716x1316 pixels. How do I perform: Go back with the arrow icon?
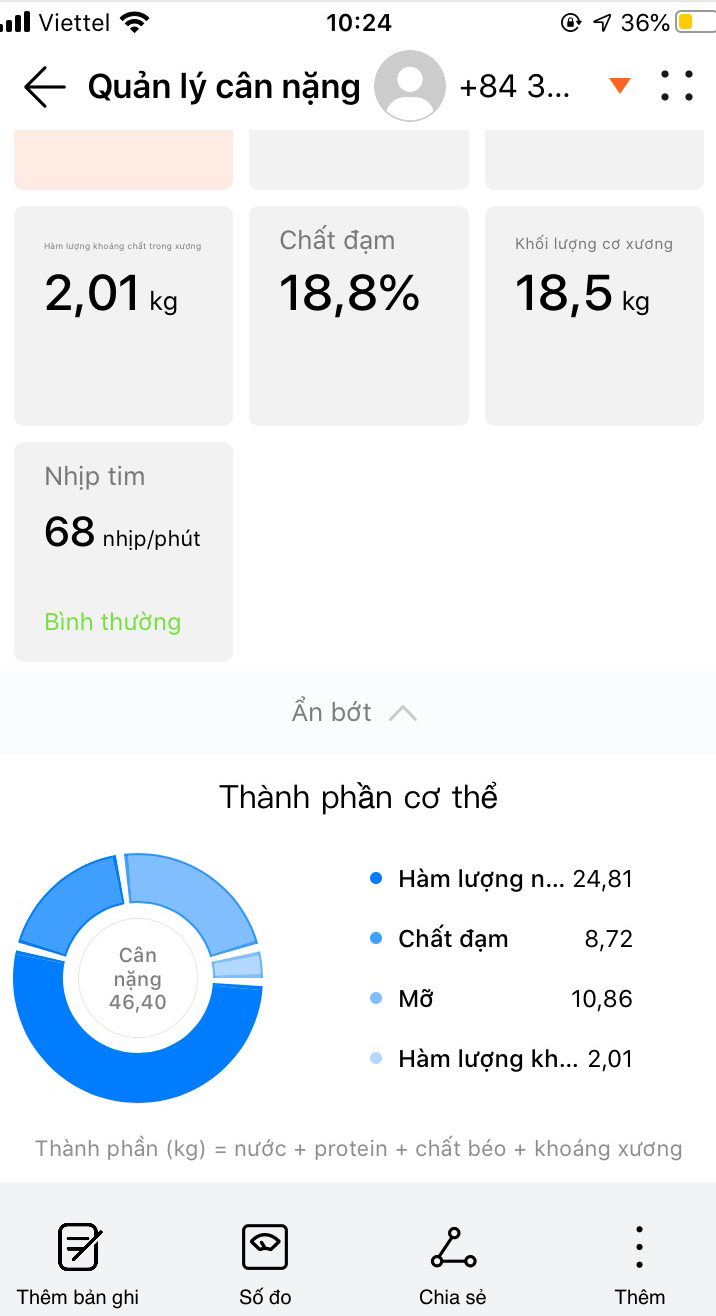pos(45,87)
